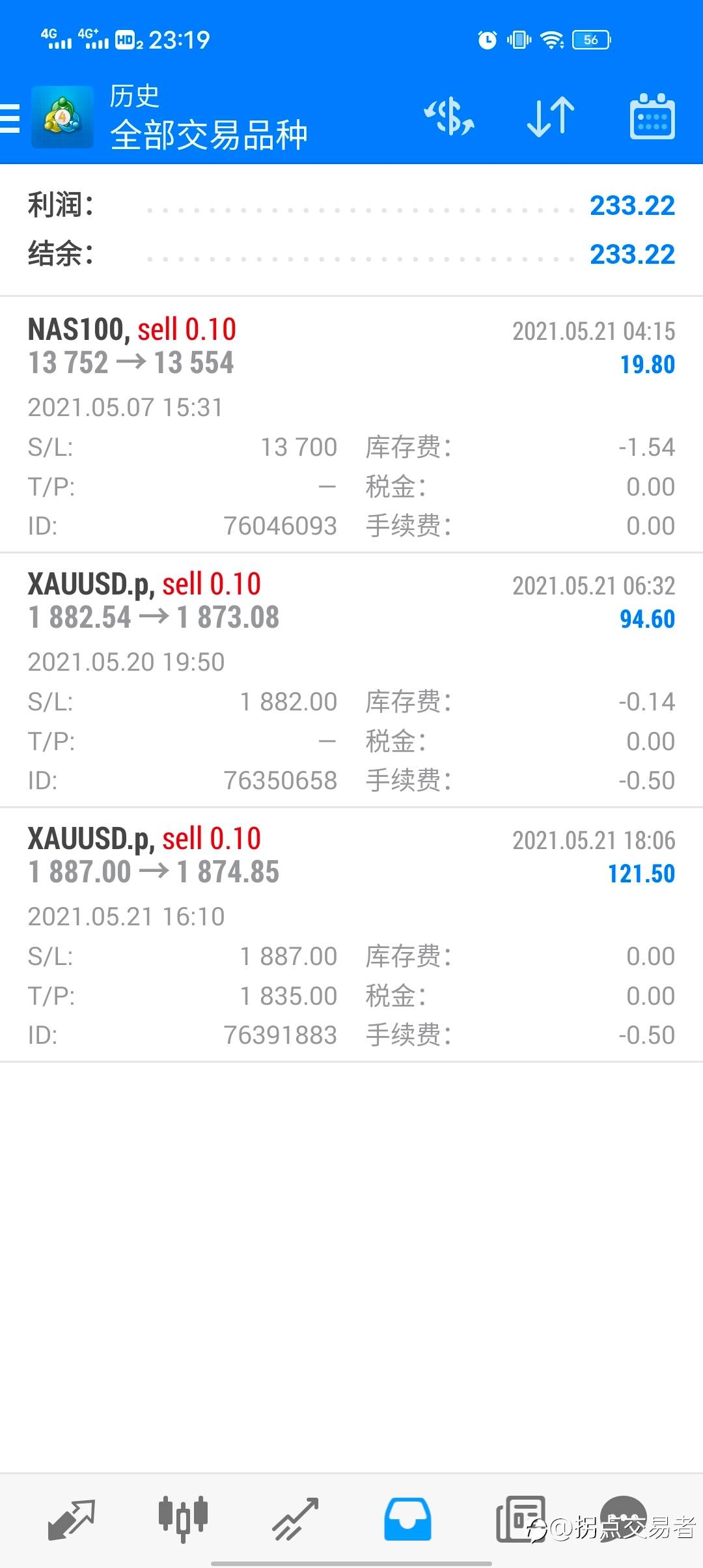Viewport: 703px width, 1568px height.
Task: Select XAUUSD.p trade with profit 121.50
Action: tap(351, 934)
